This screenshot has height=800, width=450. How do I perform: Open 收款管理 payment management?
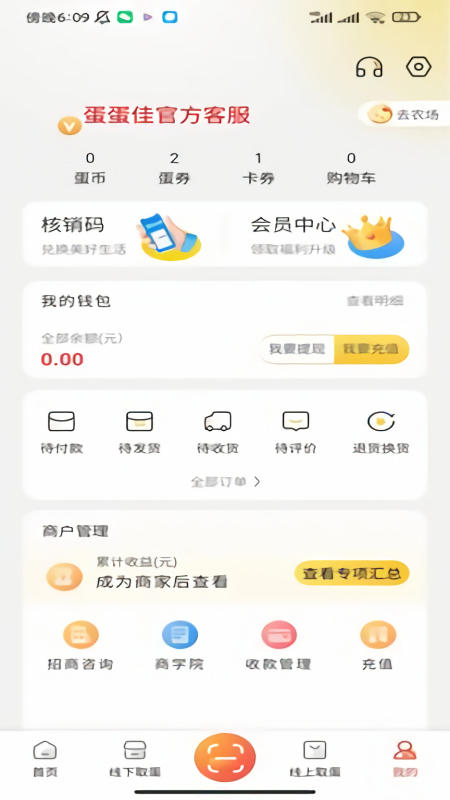point(278,645)
